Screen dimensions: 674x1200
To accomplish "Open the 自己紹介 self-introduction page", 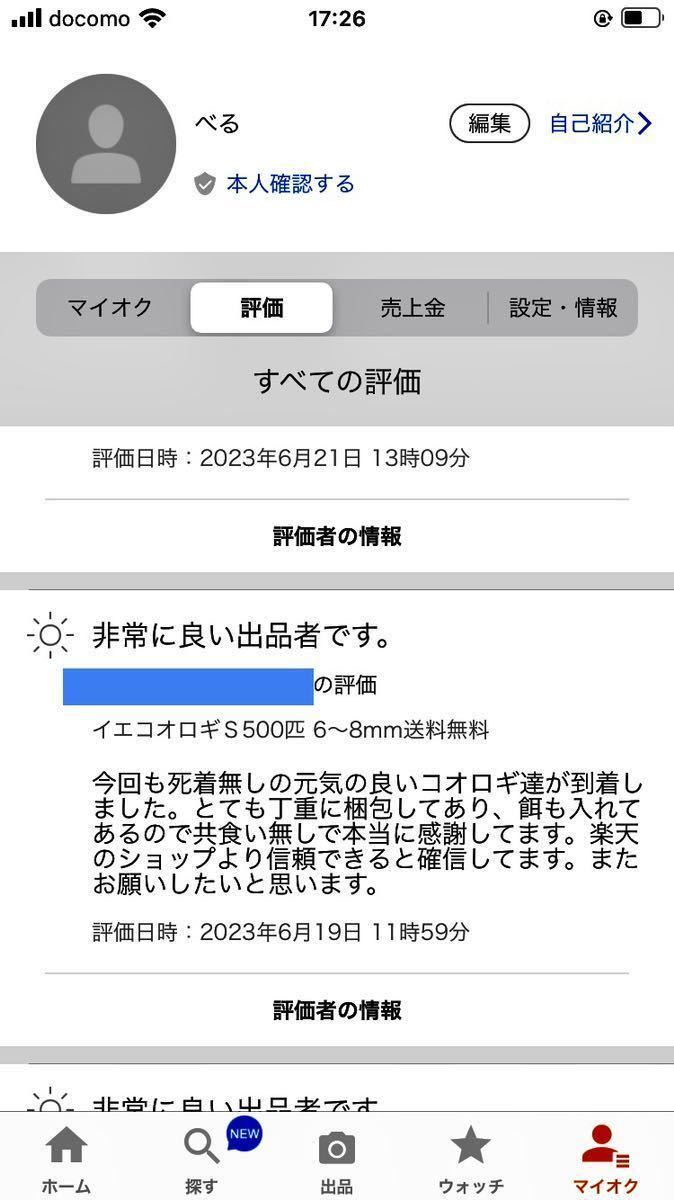I will pos(600,123).
